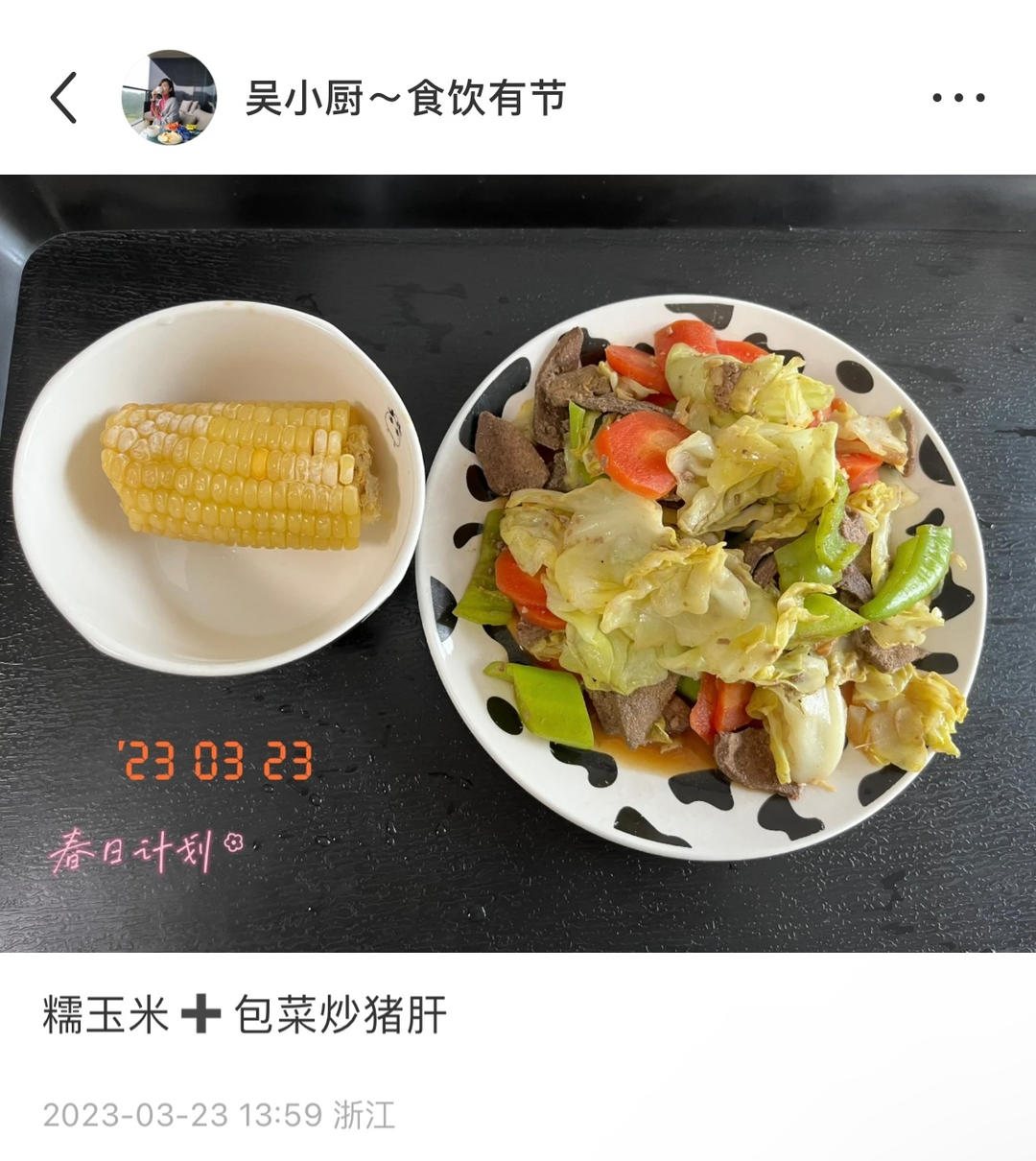View the food photo in full screen
Viewport: 1036px width, 1161px height.
click(x=518, y=563)
